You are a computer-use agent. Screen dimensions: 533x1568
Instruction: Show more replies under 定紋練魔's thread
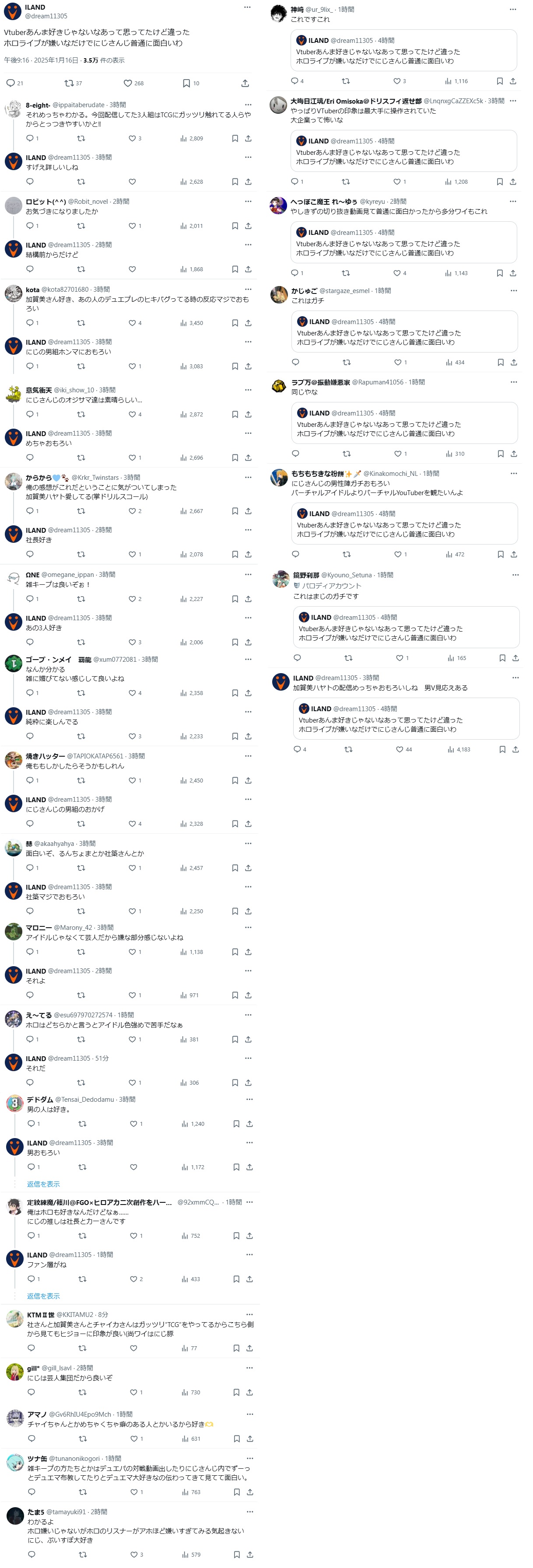pyautogui.click(x=43, y=1296)
